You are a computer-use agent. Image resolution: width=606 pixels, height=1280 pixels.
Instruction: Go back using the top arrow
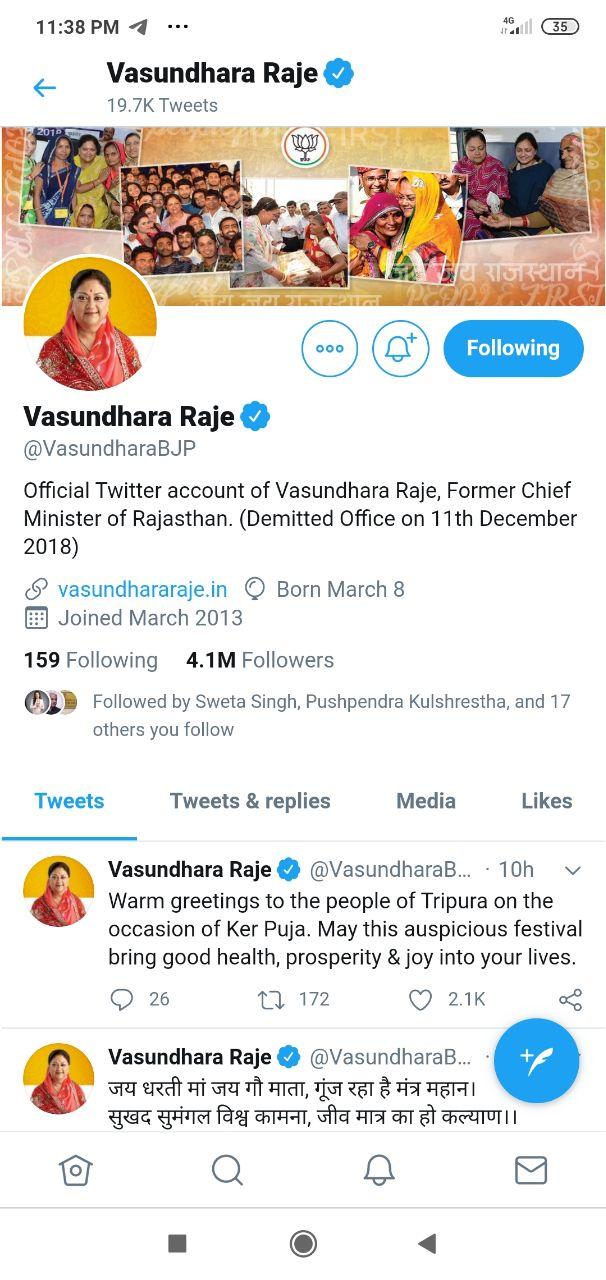44,88
